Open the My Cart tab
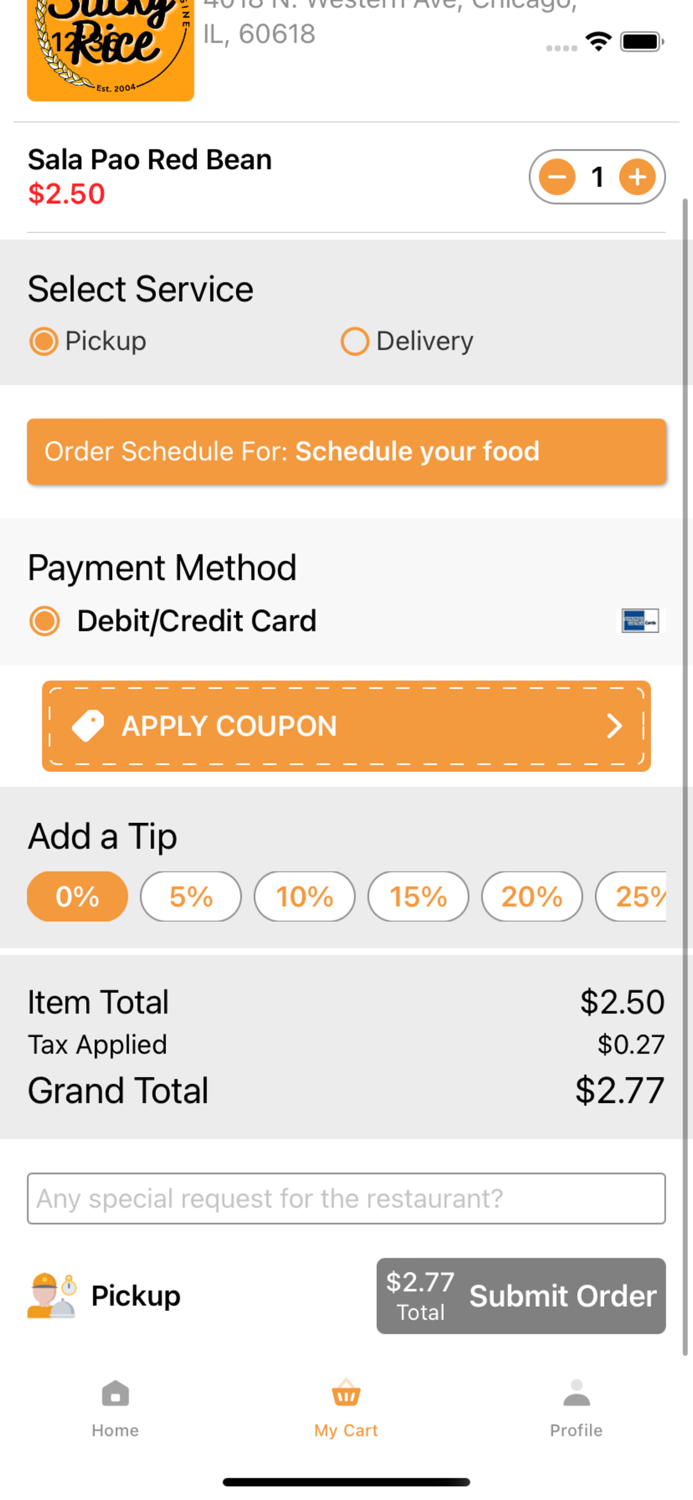 346,1408
